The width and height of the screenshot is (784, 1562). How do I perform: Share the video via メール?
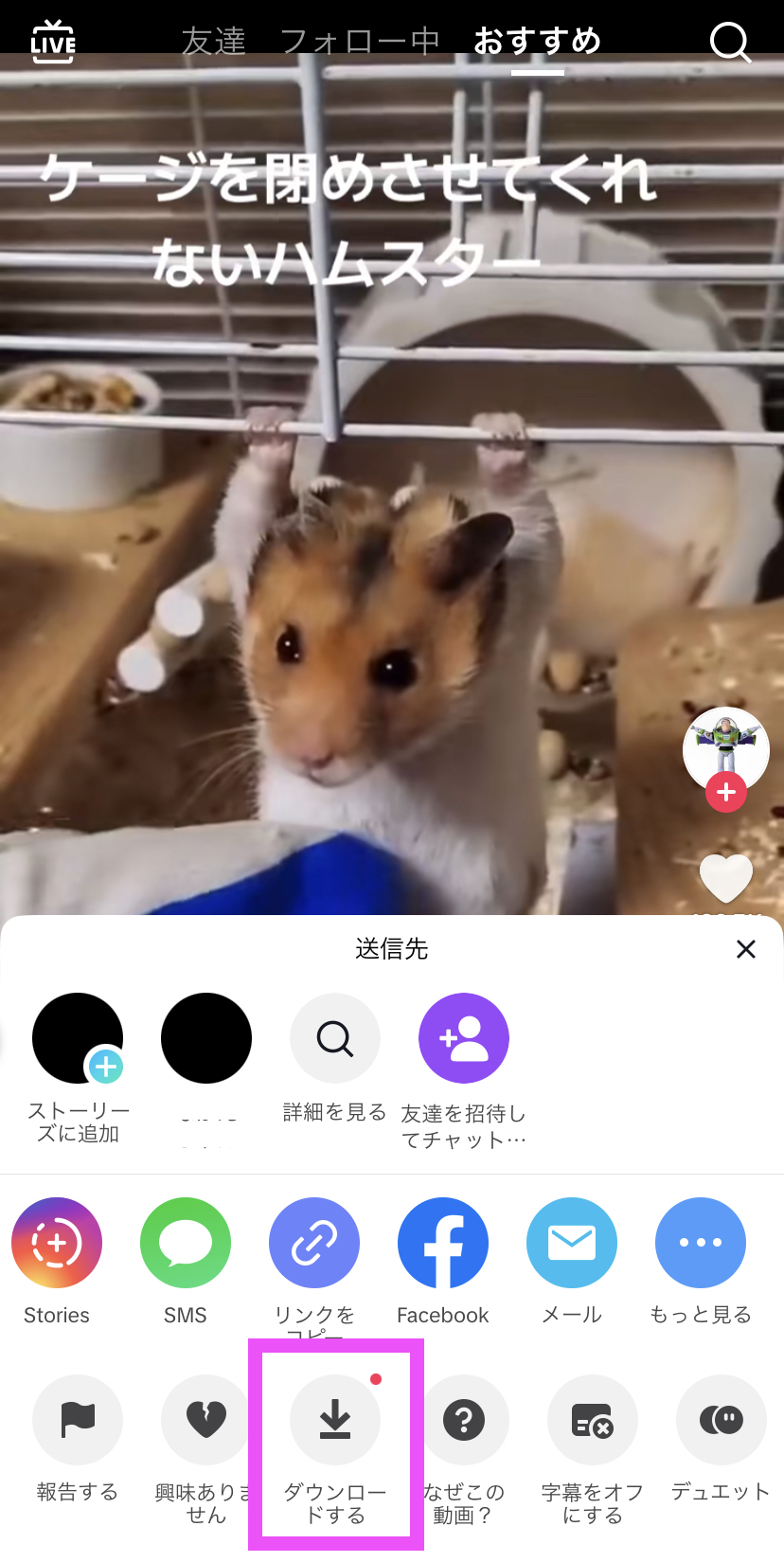click(x=572, y=1243)
